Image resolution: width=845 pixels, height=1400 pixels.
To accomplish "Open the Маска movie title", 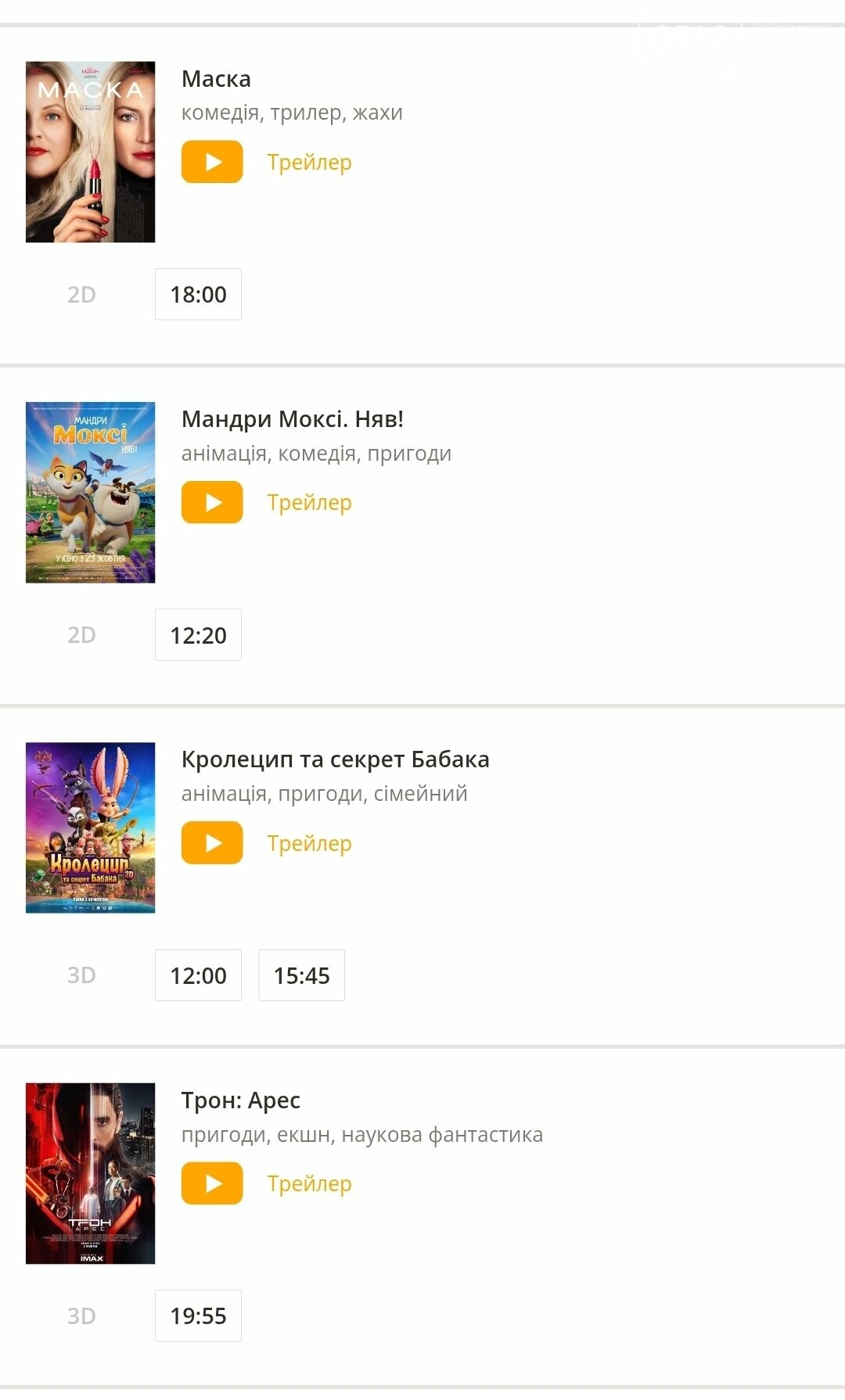I will 216,79.
